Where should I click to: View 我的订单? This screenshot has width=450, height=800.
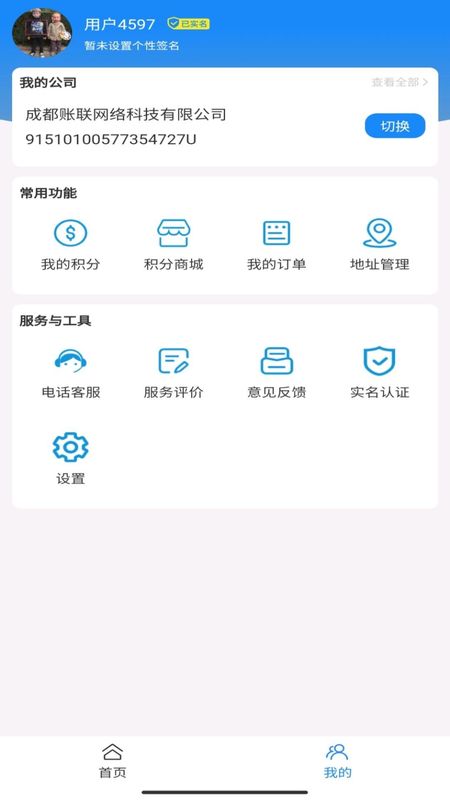[277, 245]
